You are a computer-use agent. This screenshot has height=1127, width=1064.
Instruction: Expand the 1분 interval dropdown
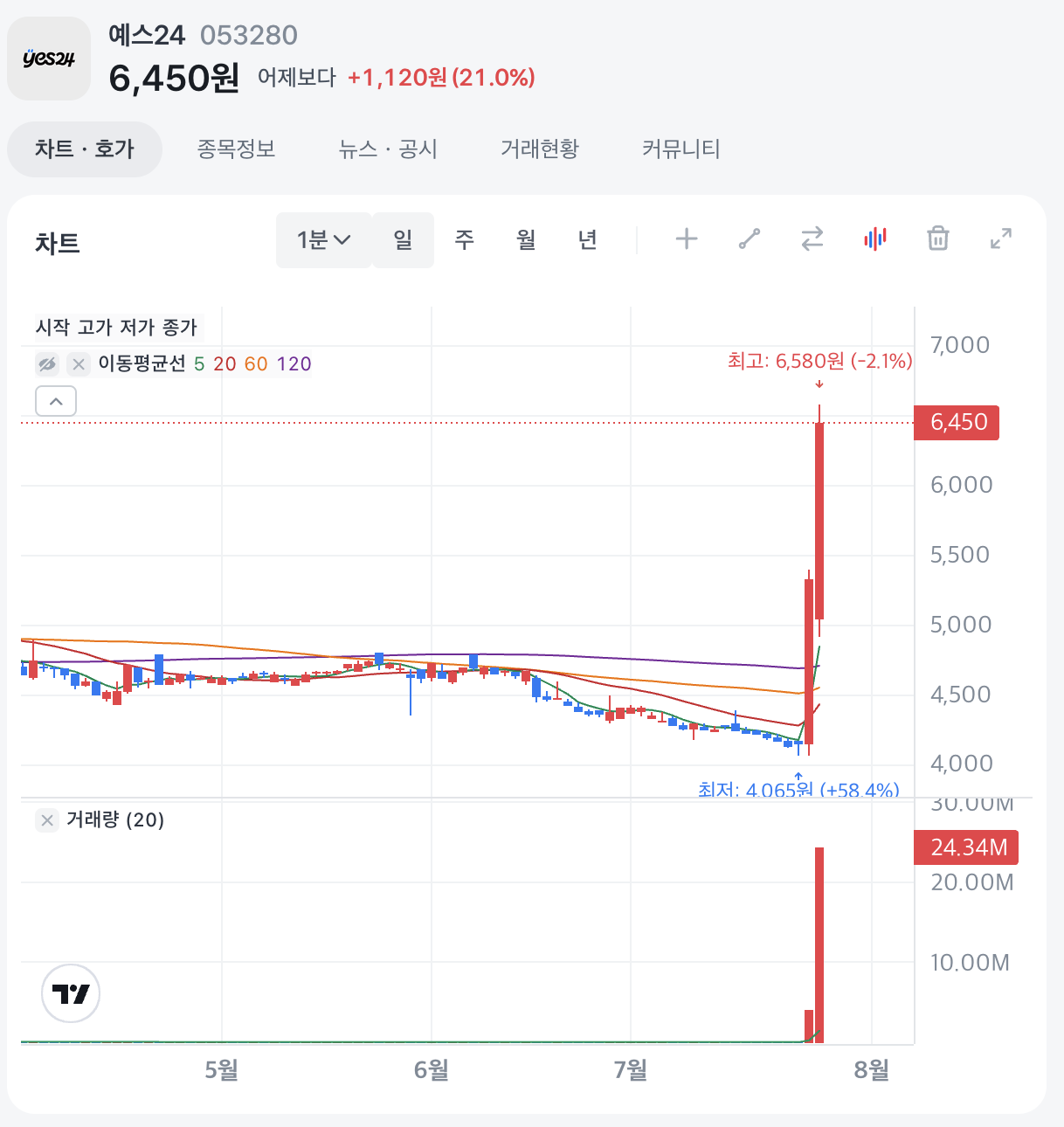[324, 239]
